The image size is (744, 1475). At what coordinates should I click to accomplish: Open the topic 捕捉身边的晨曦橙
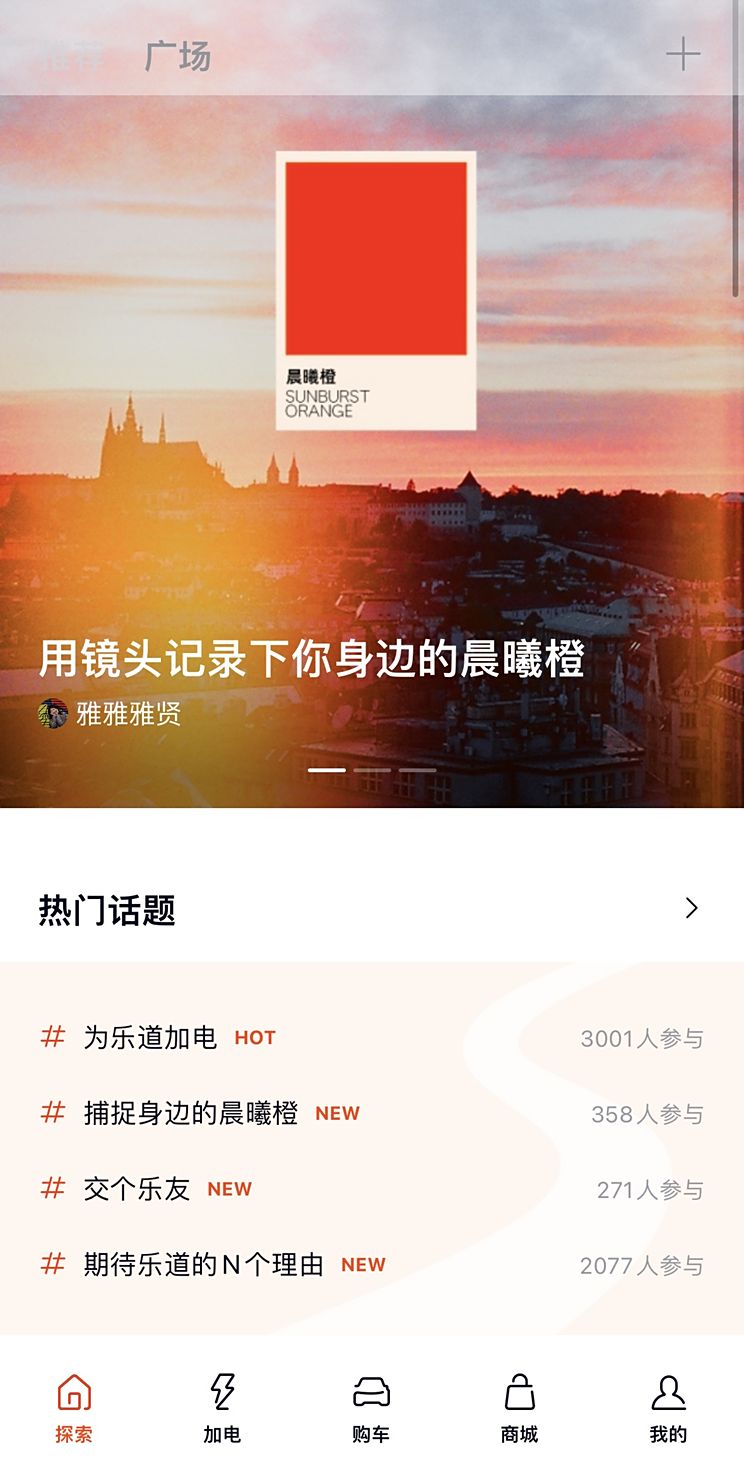190,1113
